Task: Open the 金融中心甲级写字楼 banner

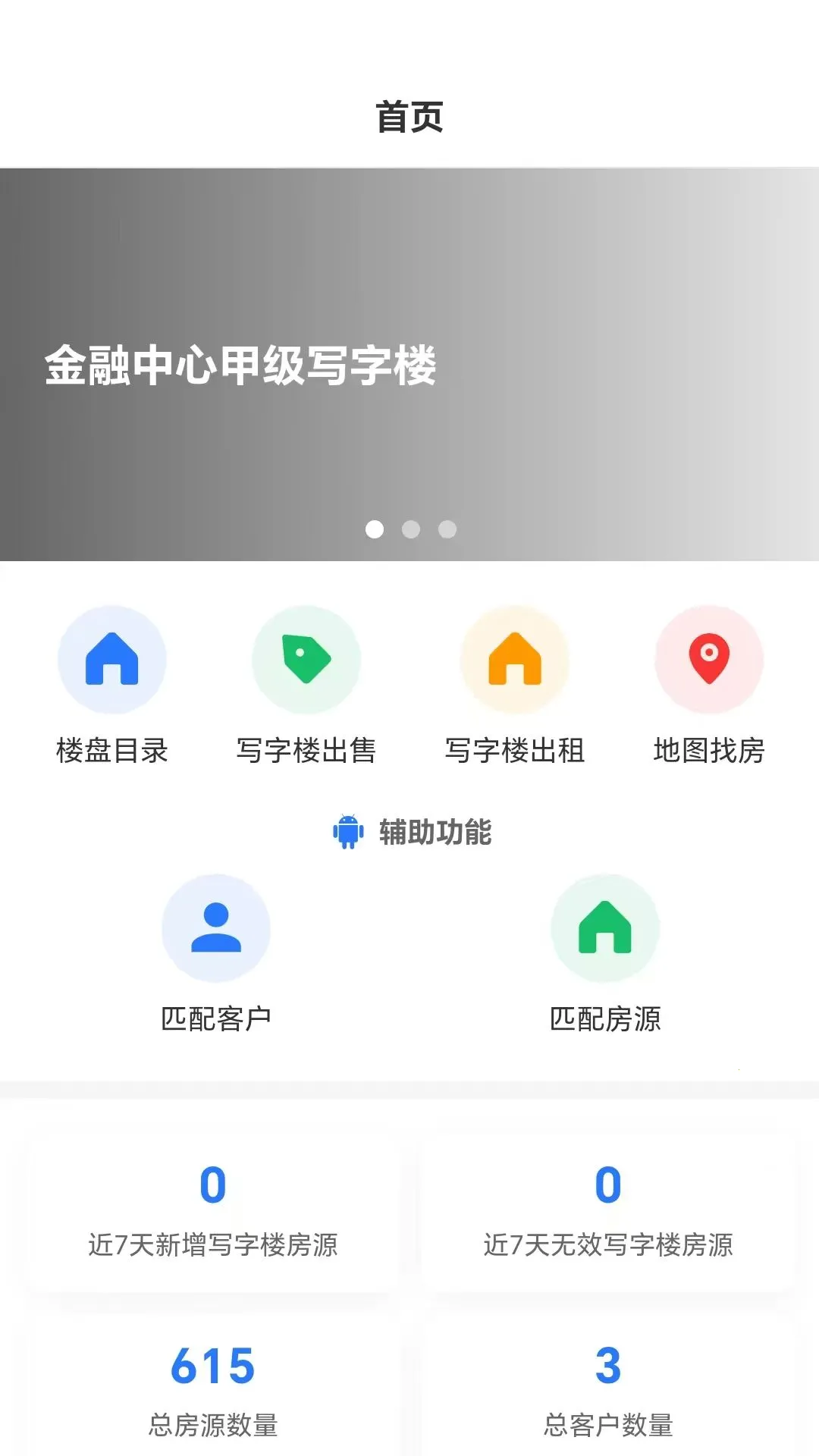Action: tap(409, 365)
